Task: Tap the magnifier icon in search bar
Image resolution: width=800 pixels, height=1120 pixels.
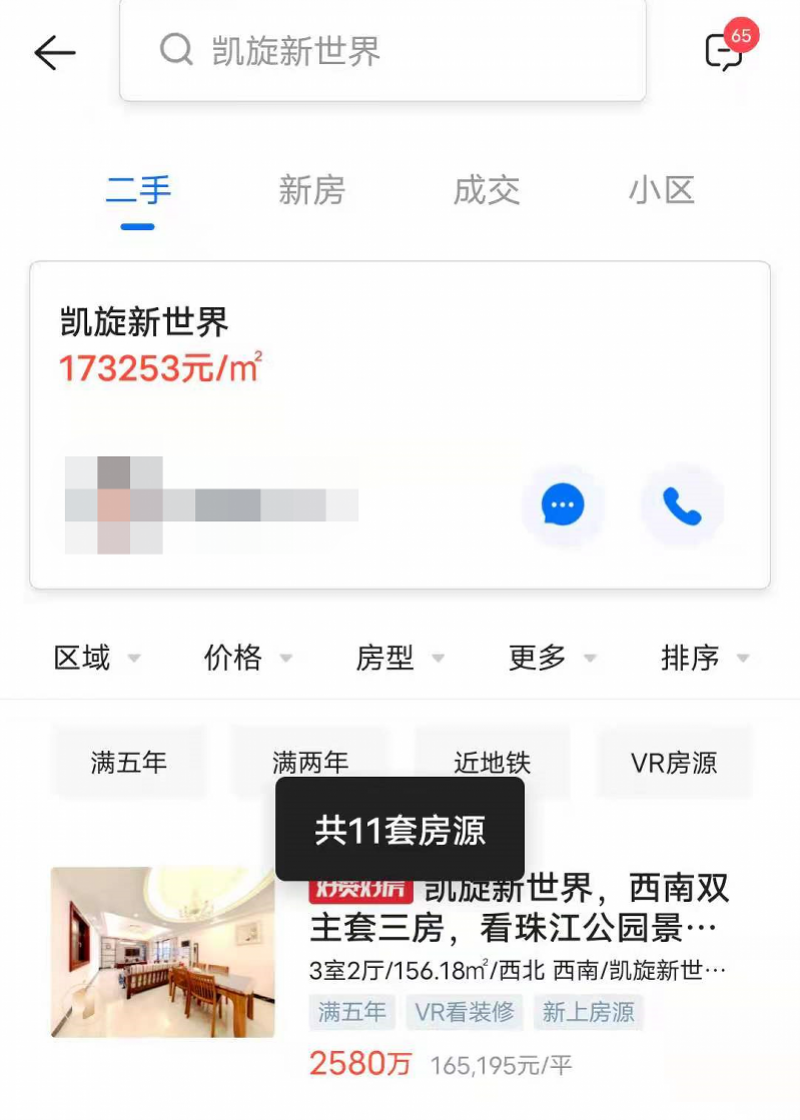Action: tap(178, 50)
